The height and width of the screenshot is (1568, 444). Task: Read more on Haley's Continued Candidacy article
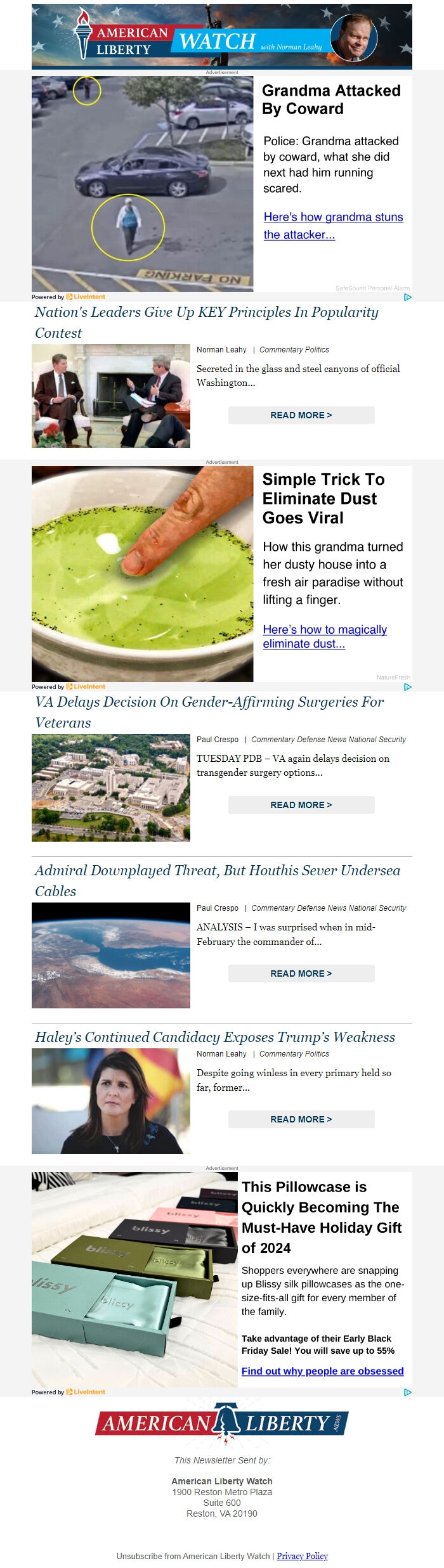click(301, 1119)
